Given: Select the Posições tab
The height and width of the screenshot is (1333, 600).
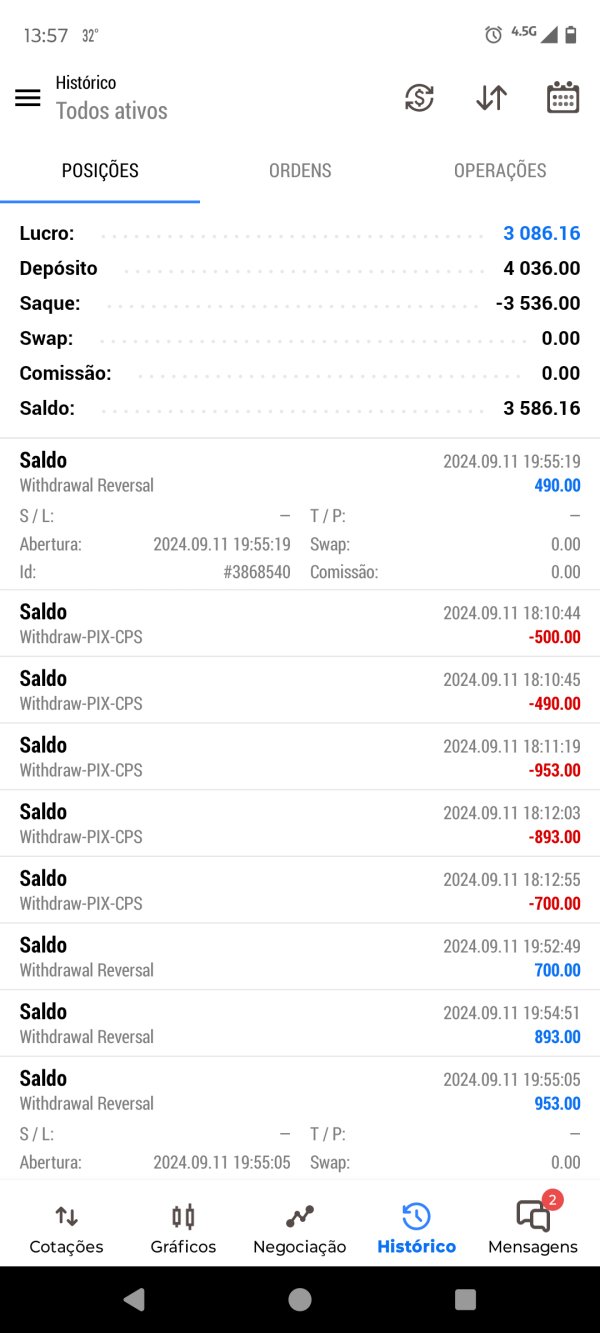Looking at the screenshot, I should 100,170.
